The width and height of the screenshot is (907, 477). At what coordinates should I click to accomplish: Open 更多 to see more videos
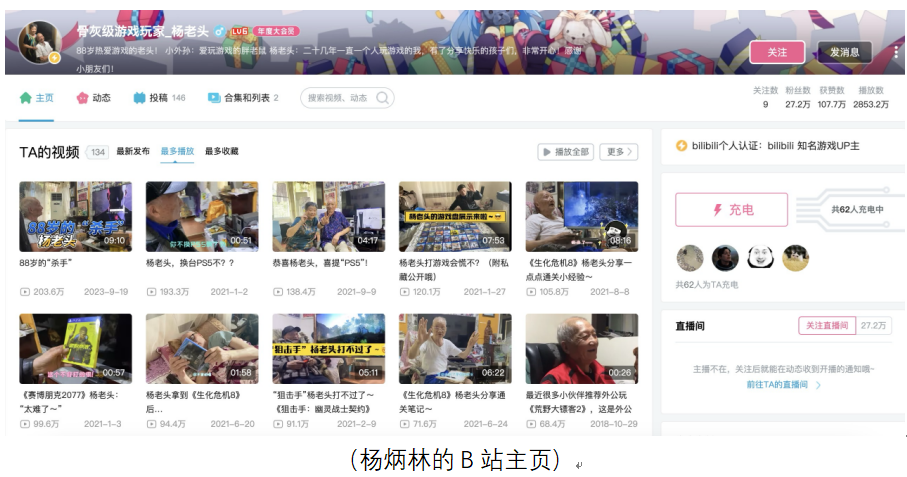pos(618,152)
